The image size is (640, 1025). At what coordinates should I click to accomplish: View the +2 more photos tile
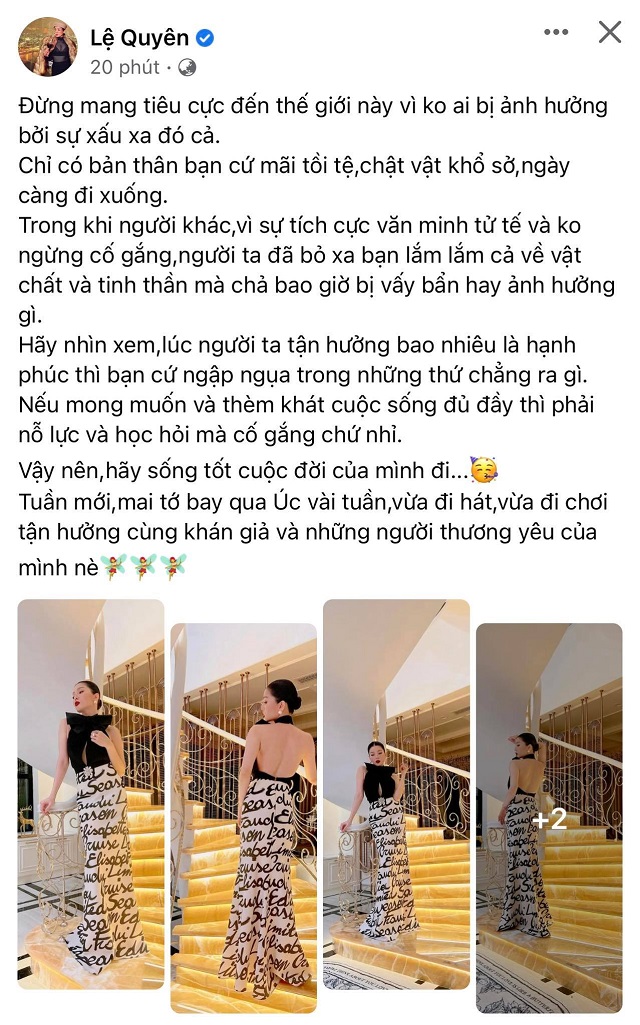548,818
